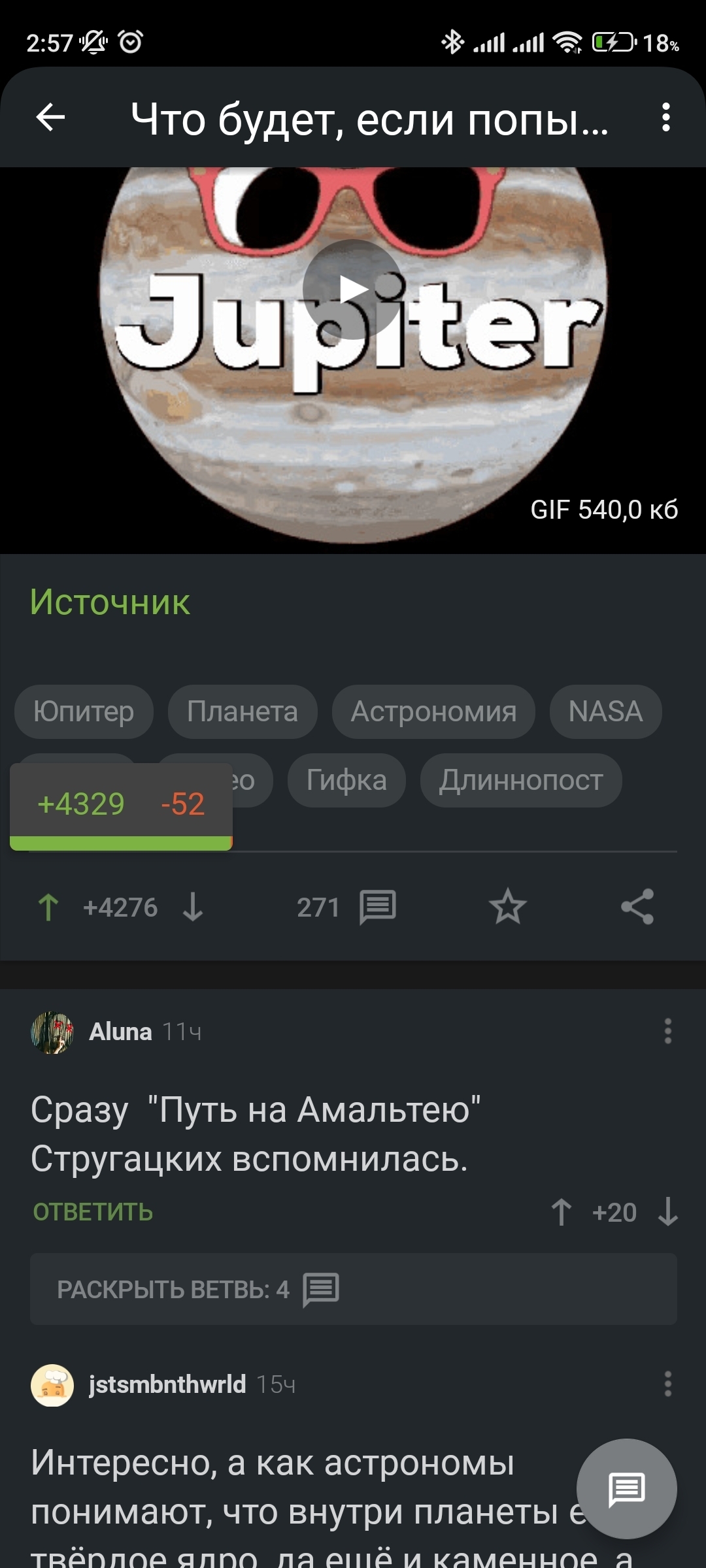Open the Источник link

110,602
